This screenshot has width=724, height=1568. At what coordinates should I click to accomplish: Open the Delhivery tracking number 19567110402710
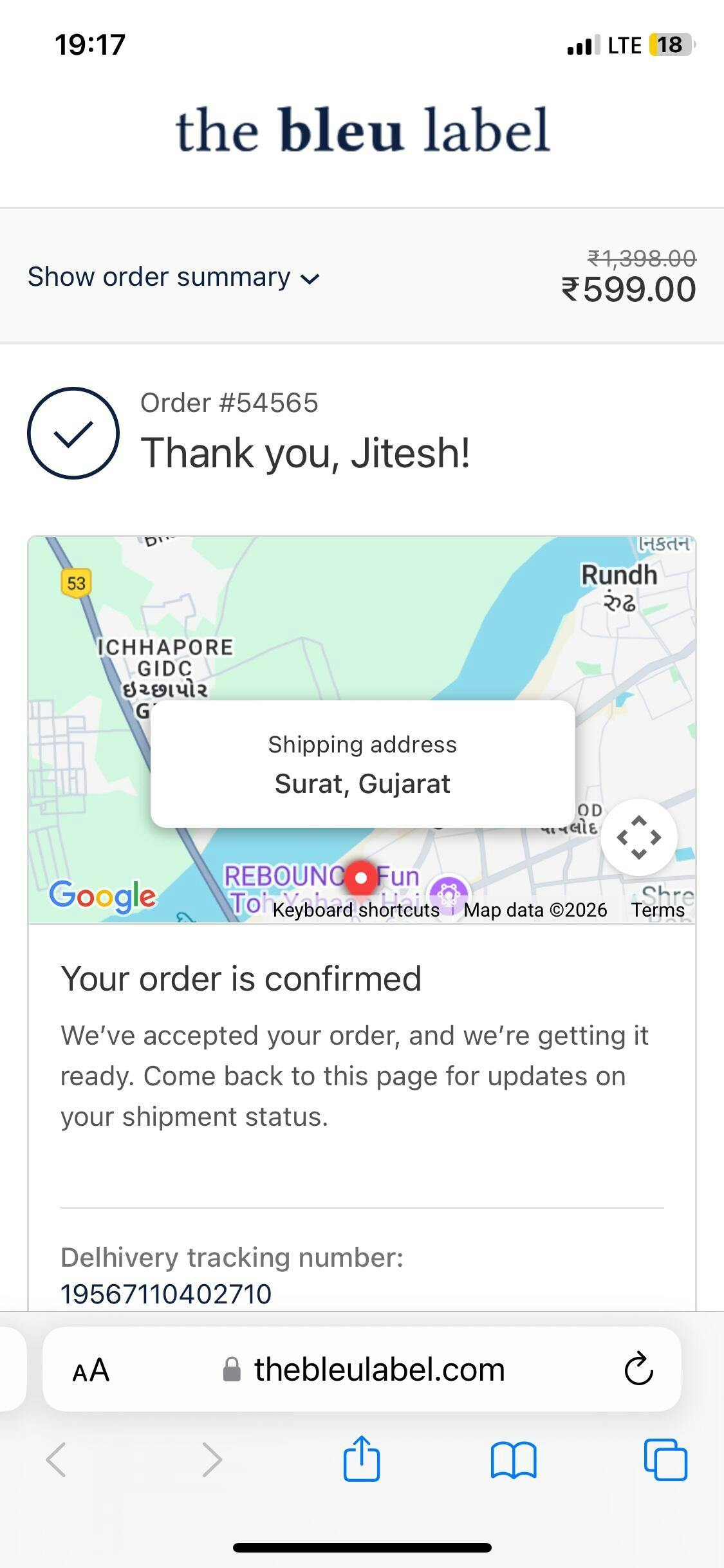click(x=166, y=1294)
